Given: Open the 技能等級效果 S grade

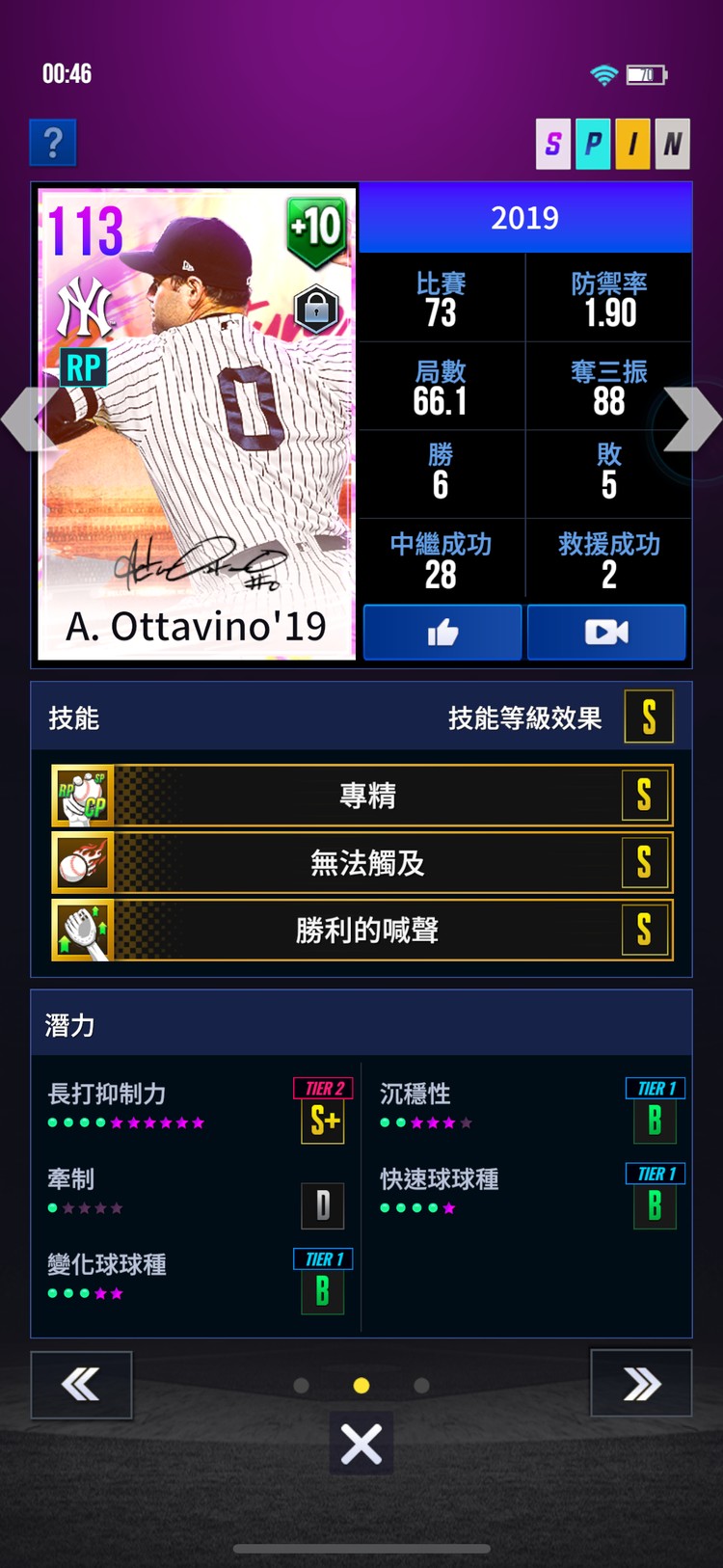Looking at the screenshot, I should pos(648,717).
